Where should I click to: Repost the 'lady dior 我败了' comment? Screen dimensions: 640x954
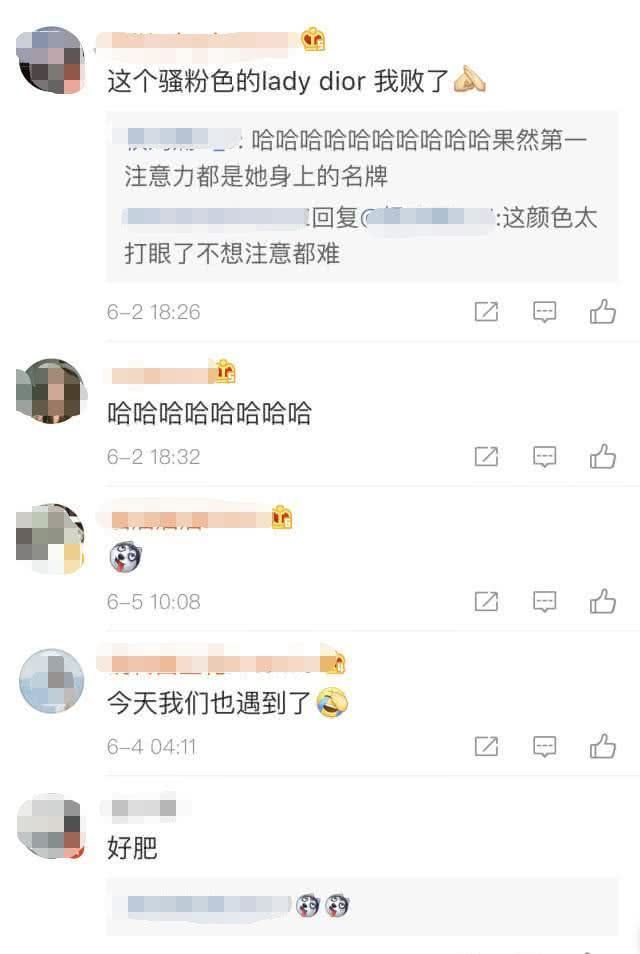click(x=486, y=312)
